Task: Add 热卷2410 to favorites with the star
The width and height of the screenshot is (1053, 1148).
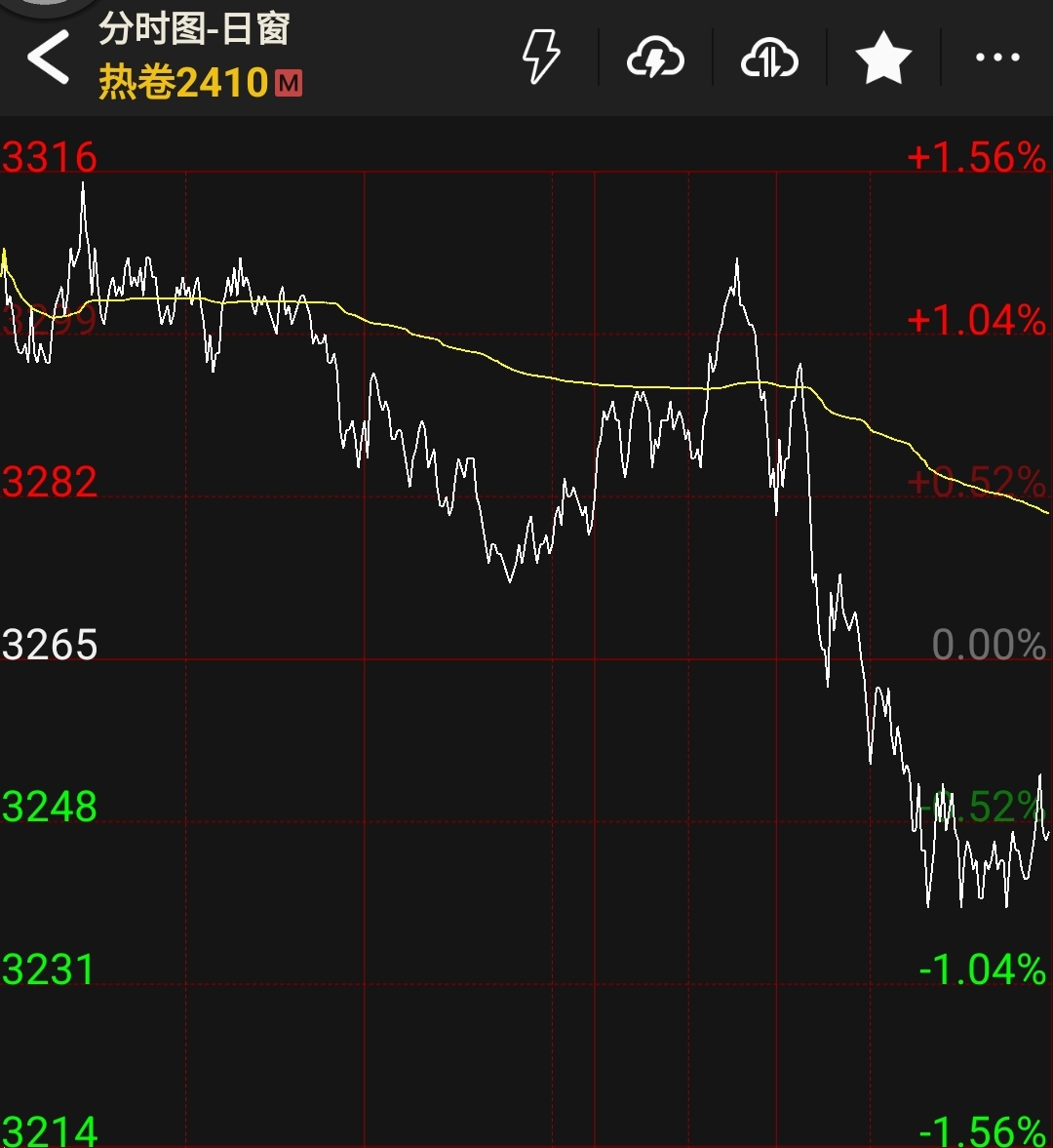Action: pos(883,58)
